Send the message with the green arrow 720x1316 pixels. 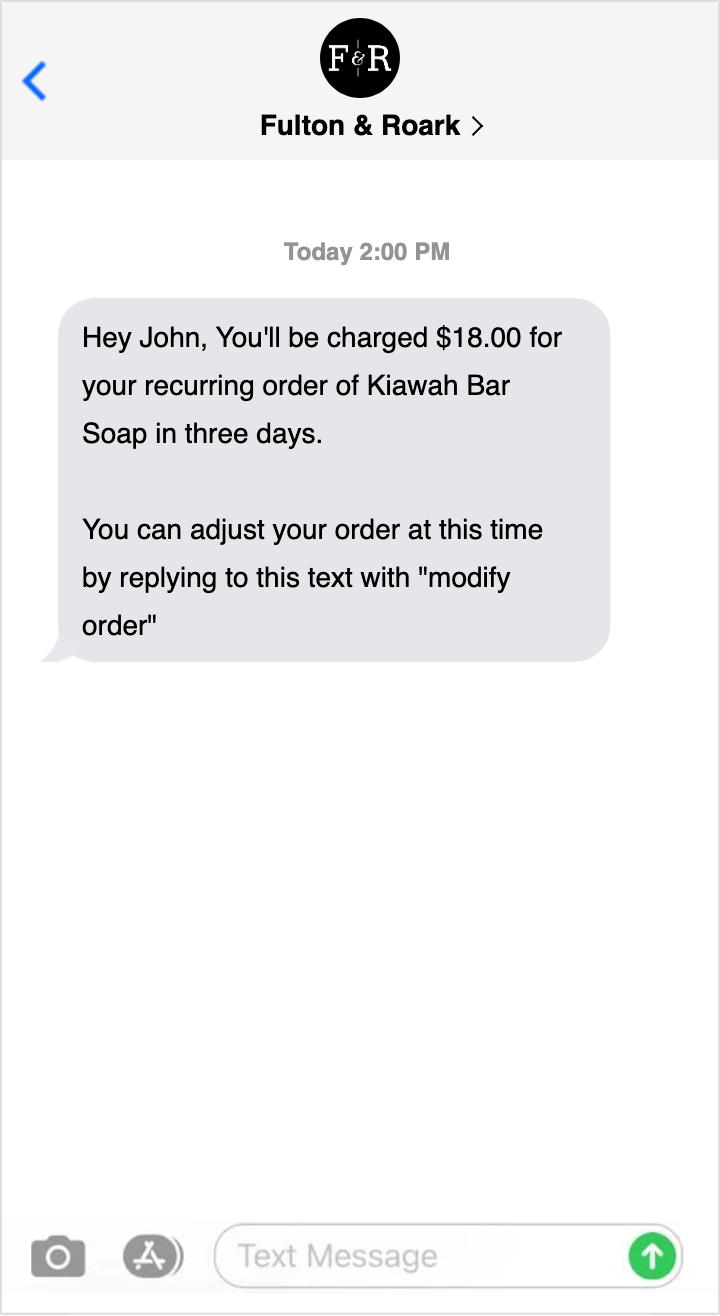[x=651, y=1256]
